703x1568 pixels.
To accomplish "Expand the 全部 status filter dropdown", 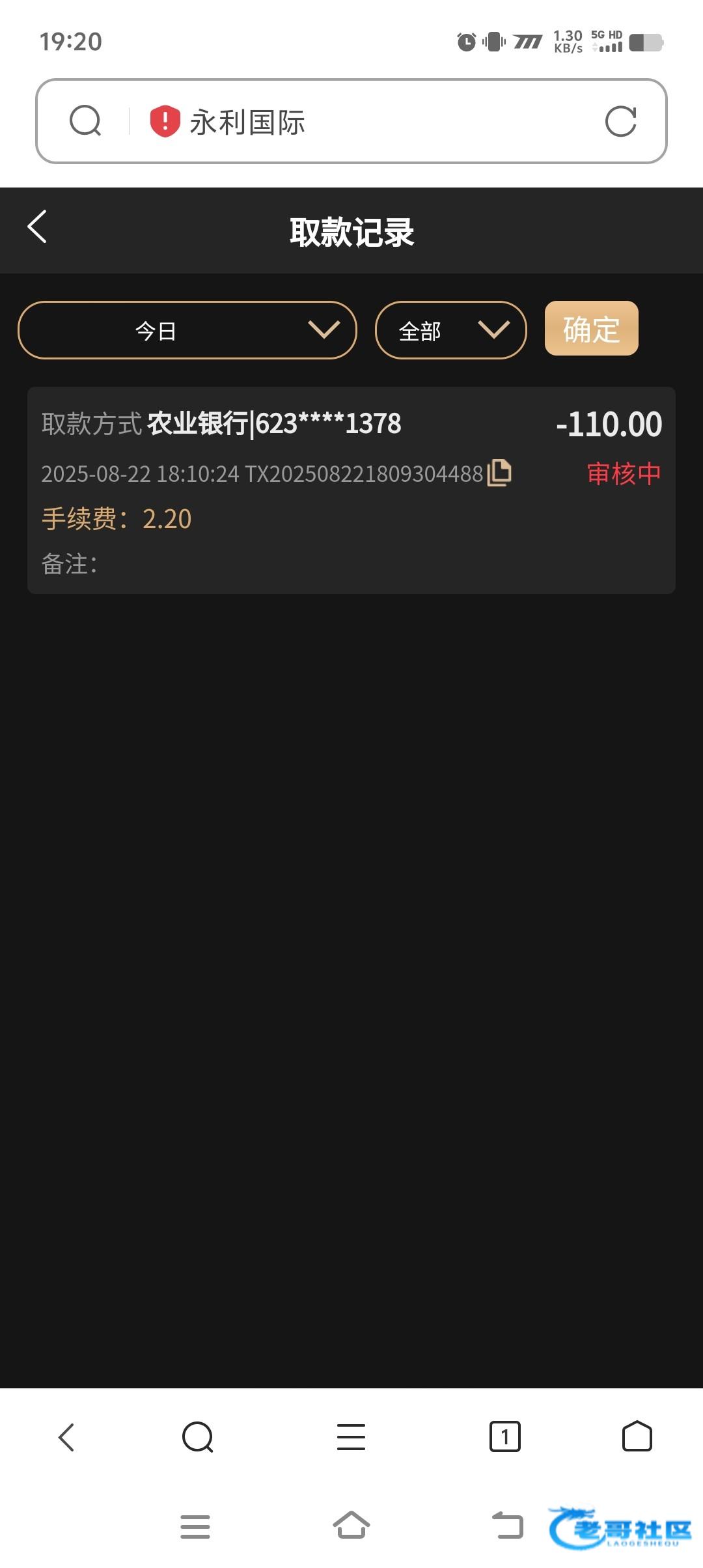I will [450, 330].
